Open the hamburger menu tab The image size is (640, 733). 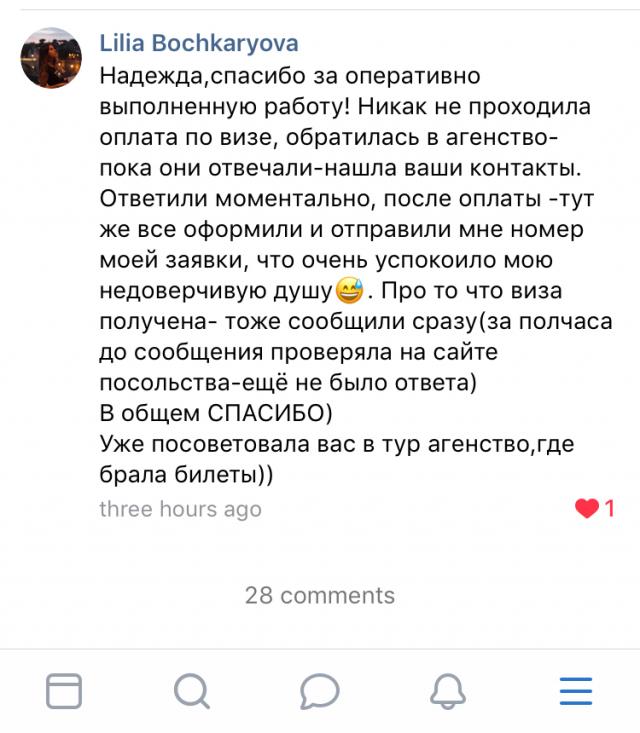coord(575,691)
